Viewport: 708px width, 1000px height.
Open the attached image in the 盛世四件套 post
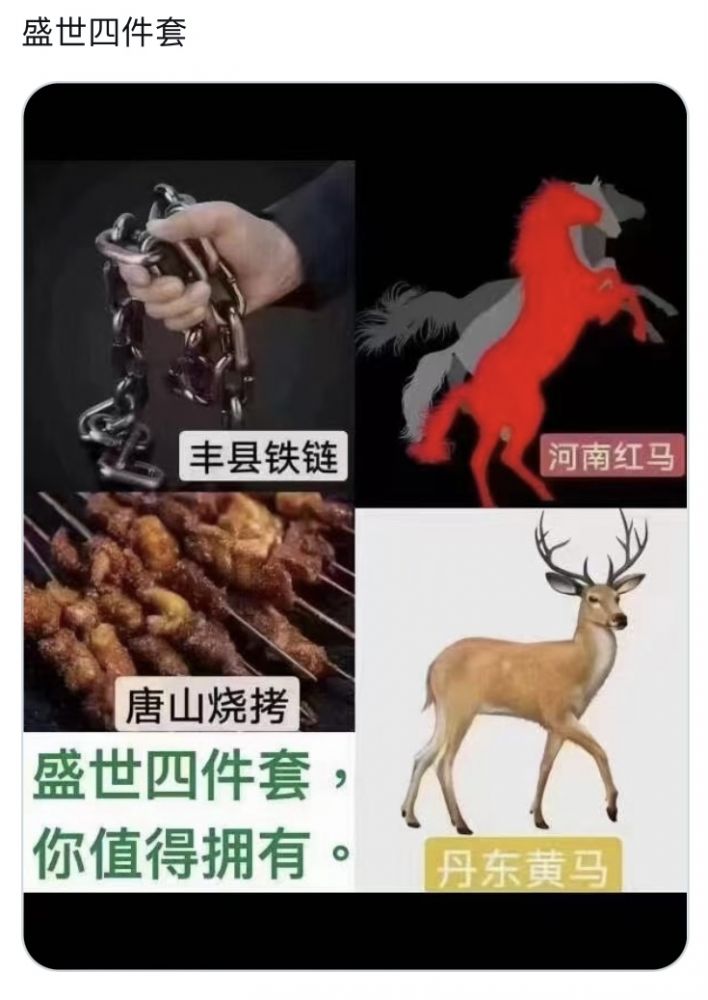(x=355, y=525)
